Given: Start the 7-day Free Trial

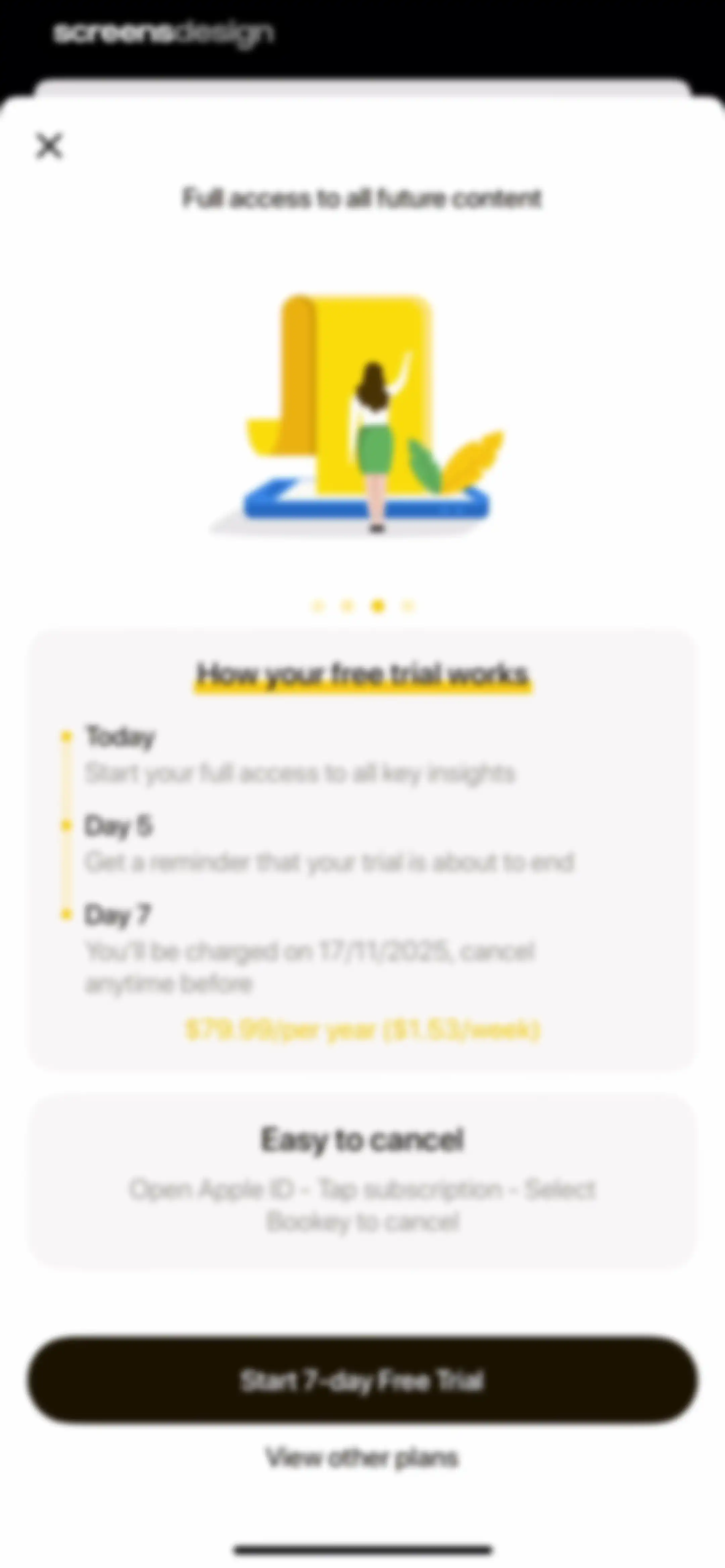Looking at the screenshot, I should pos(362,1380).
